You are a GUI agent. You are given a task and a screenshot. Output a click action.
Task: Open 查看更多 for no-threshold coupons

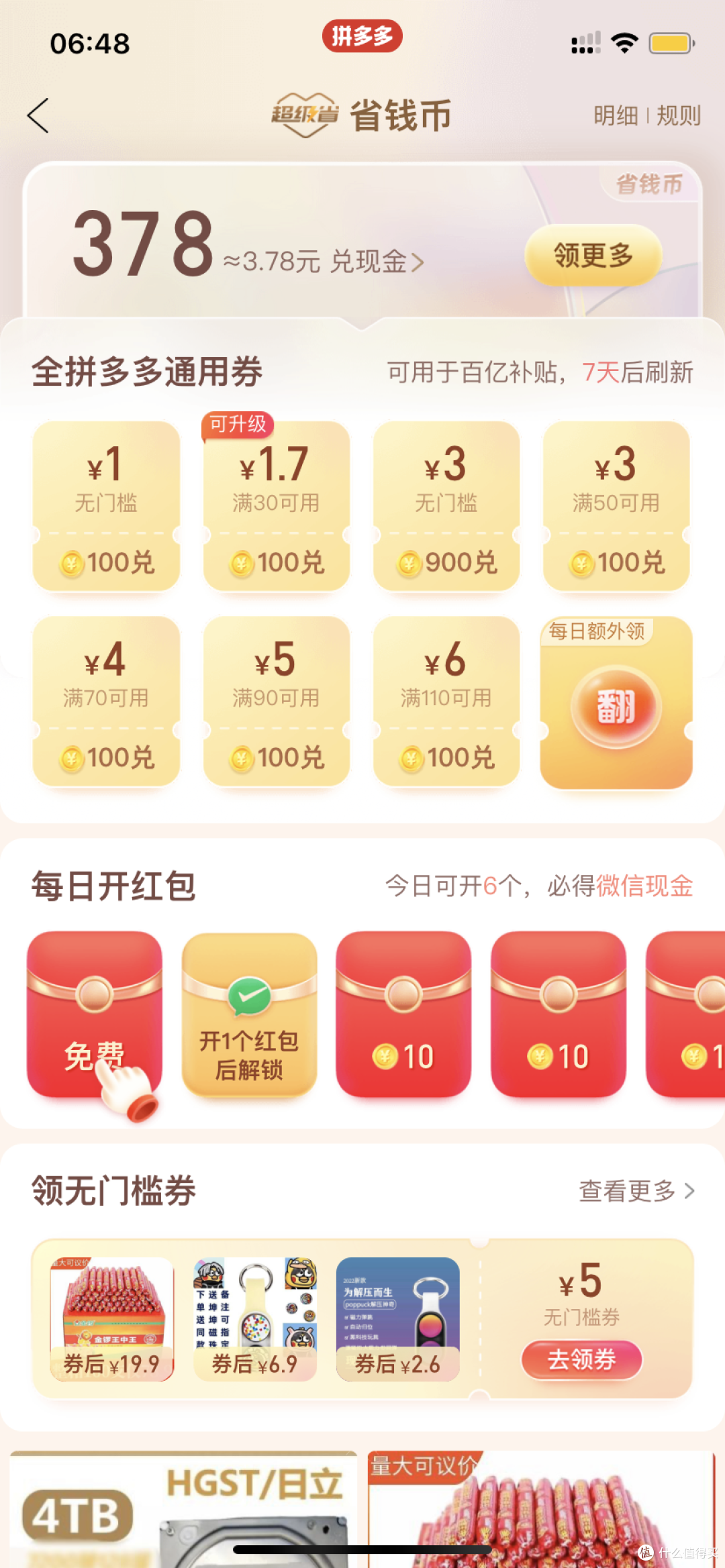pyautogui.click(x=636, y=1191)
